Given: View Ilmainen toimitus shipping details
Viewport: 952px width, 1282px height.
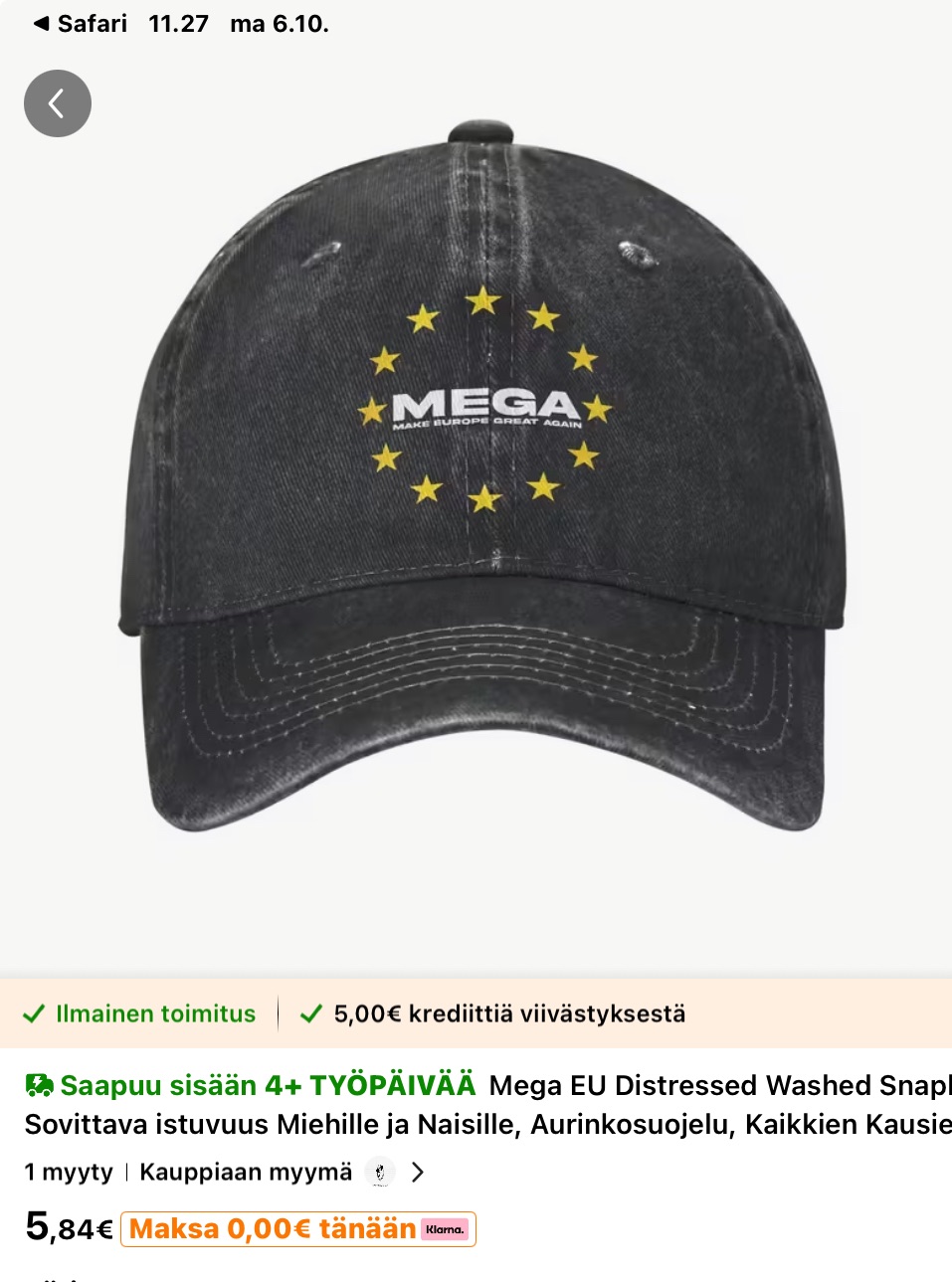Looking at the screenshot, I should pyautogui.click(x=139, y=1013).
